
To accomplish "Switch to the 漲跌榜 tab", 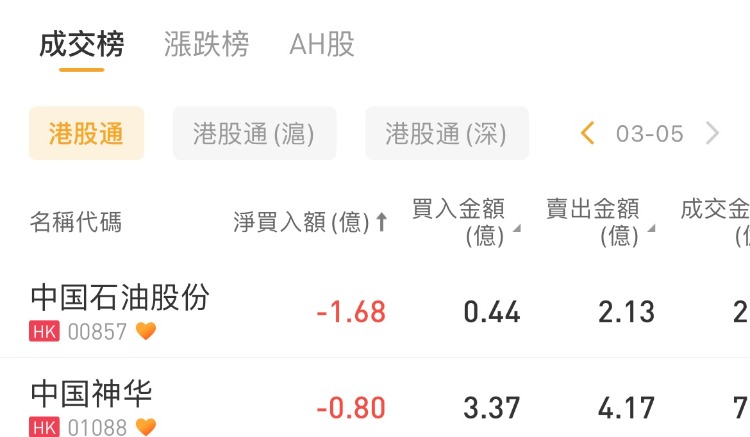I will (x=206, y=45).
